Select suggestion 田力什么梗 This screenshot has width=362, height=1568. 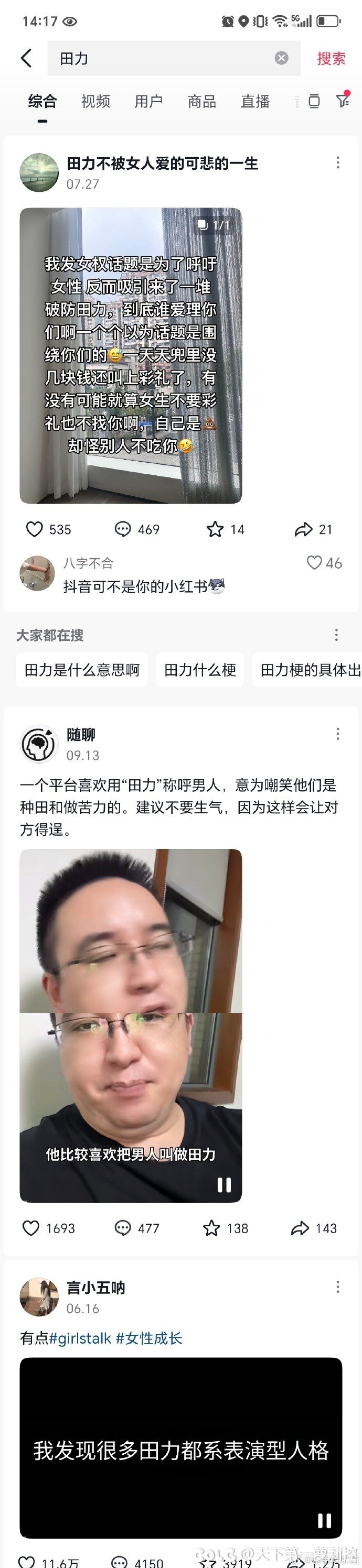[200, 670]
